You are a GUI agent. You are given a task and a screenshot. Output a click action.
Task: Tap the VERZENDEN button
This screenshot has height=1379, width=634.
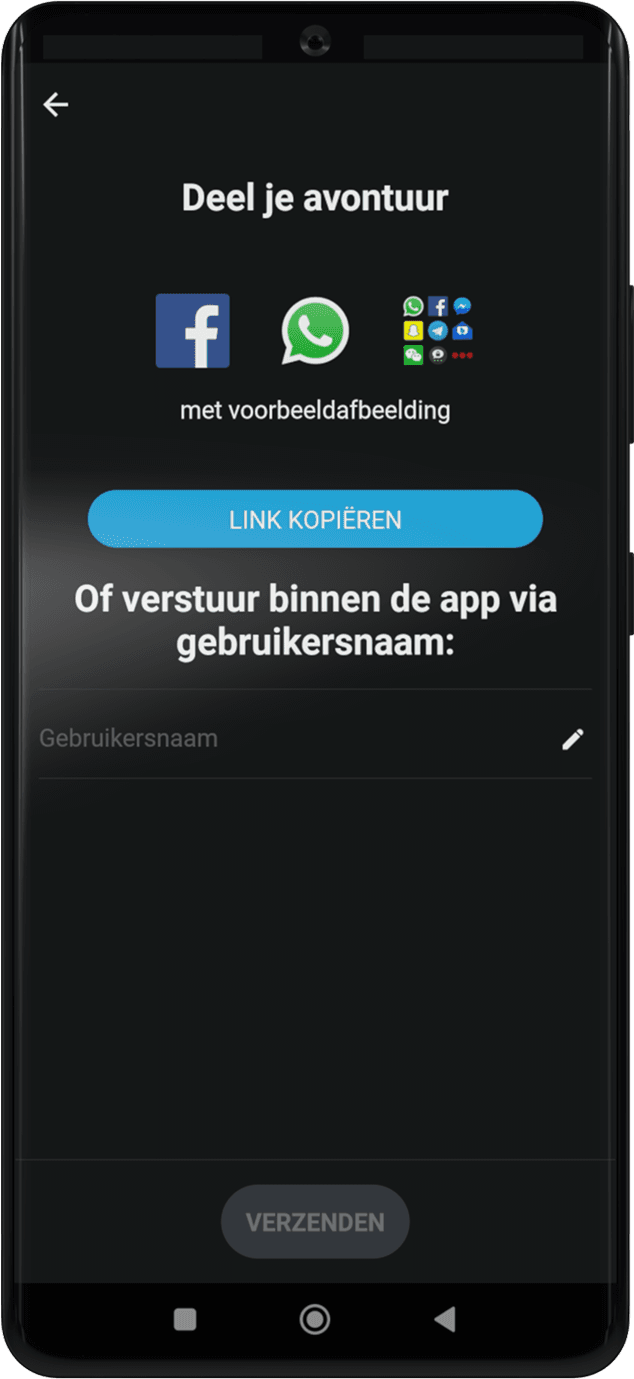point(315,1222)
